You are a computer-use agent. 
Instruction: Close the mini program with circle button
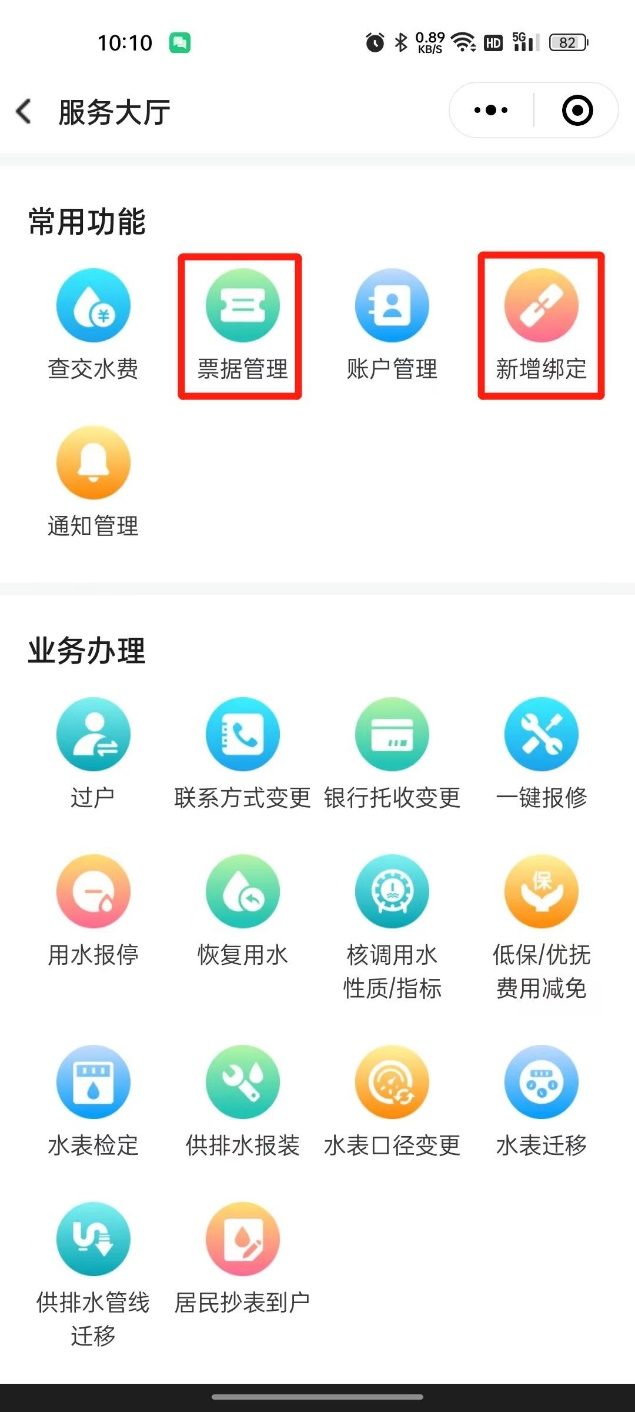(577, 110)
